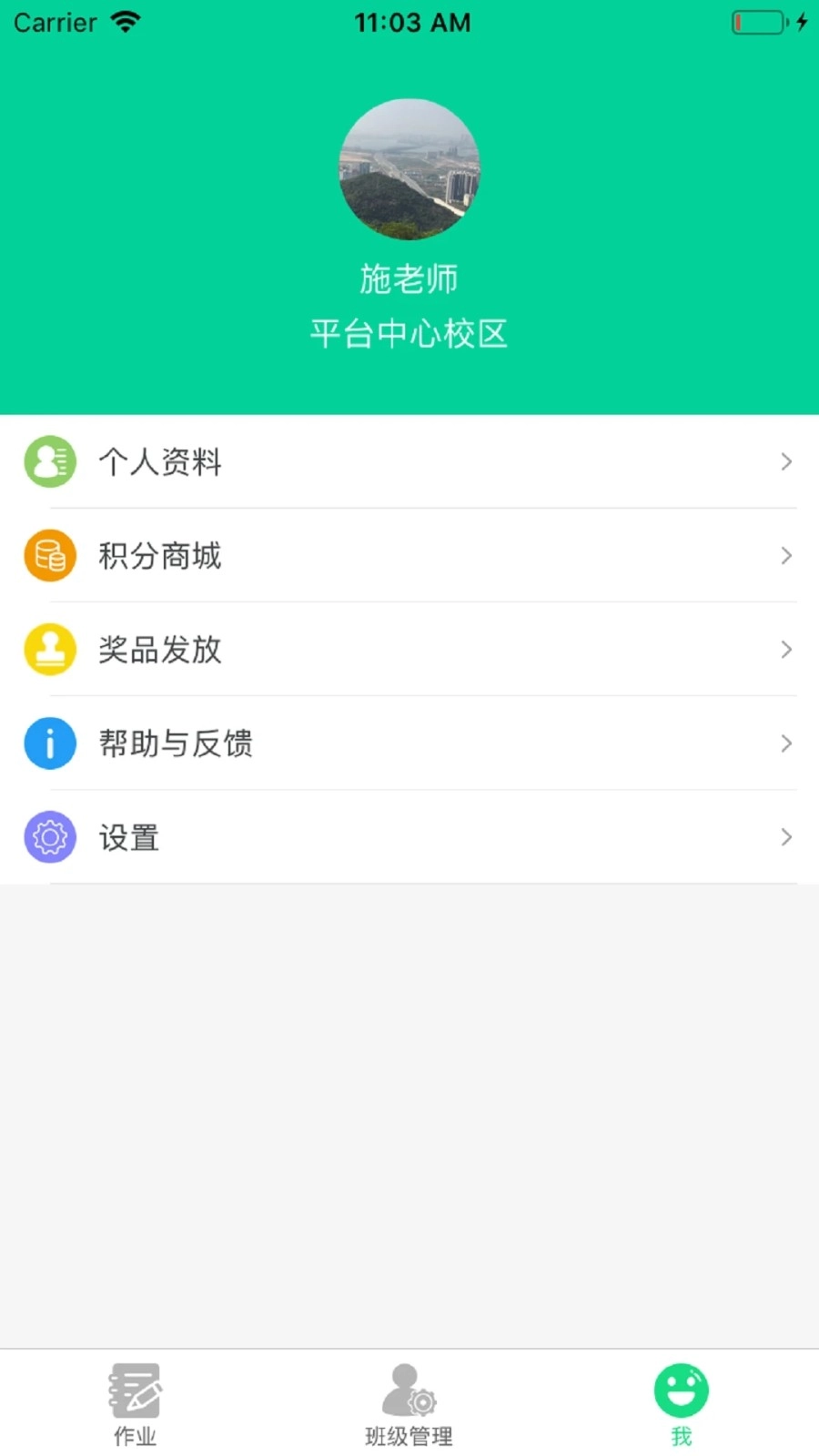Viewport: 819px width, 1456px height.
Task: Tap the teacher name 施老师
Action: pos(409,279)
